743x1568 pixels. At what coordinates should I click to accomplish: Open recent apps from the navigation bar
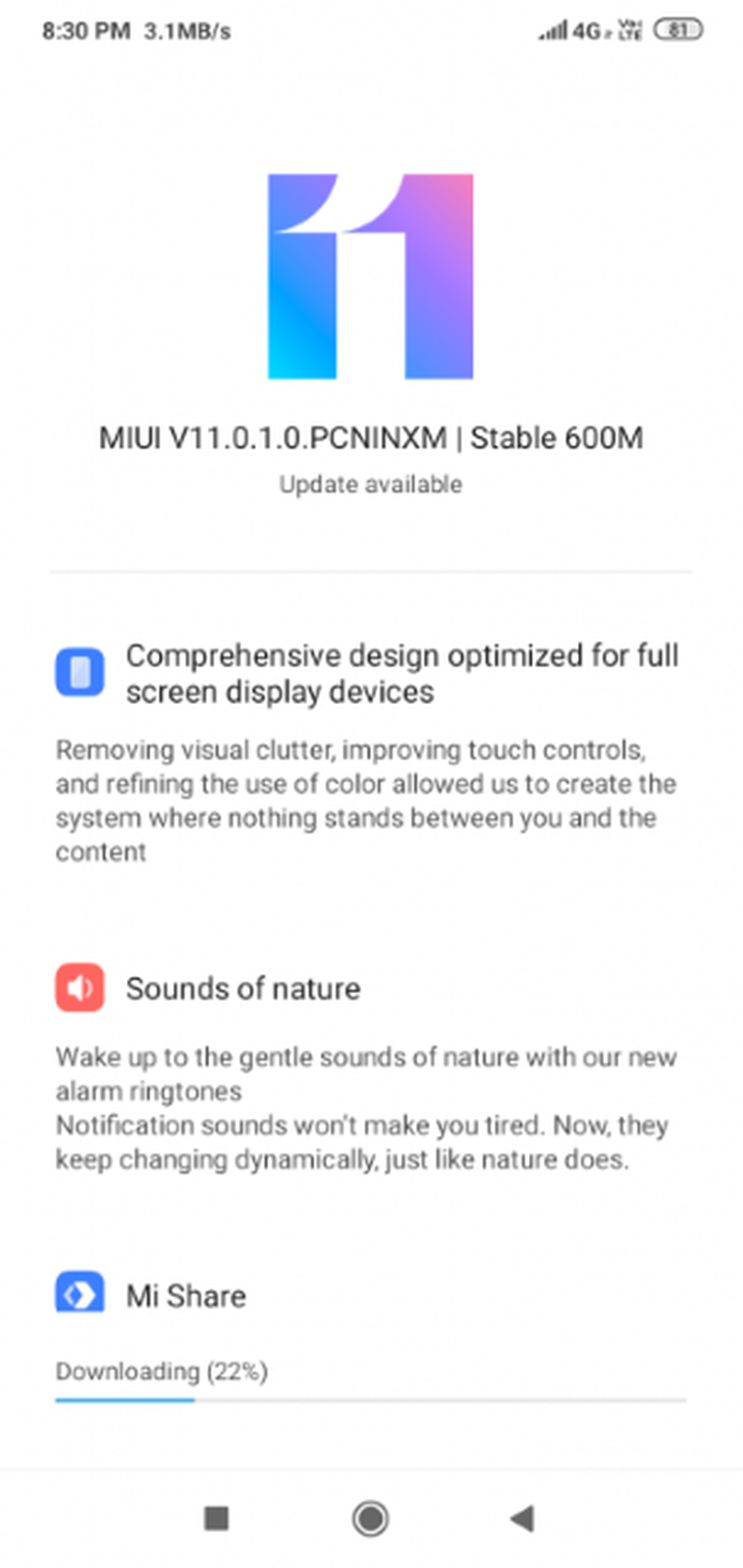click(x=216, y=1518)
